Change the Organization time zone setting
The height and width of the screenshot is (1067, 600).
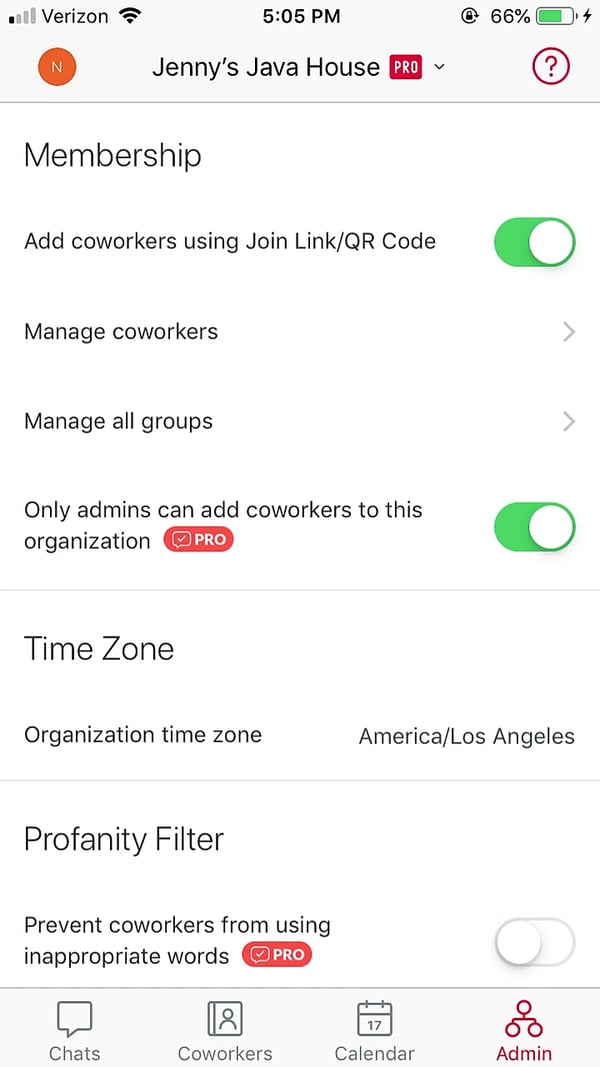300,736
